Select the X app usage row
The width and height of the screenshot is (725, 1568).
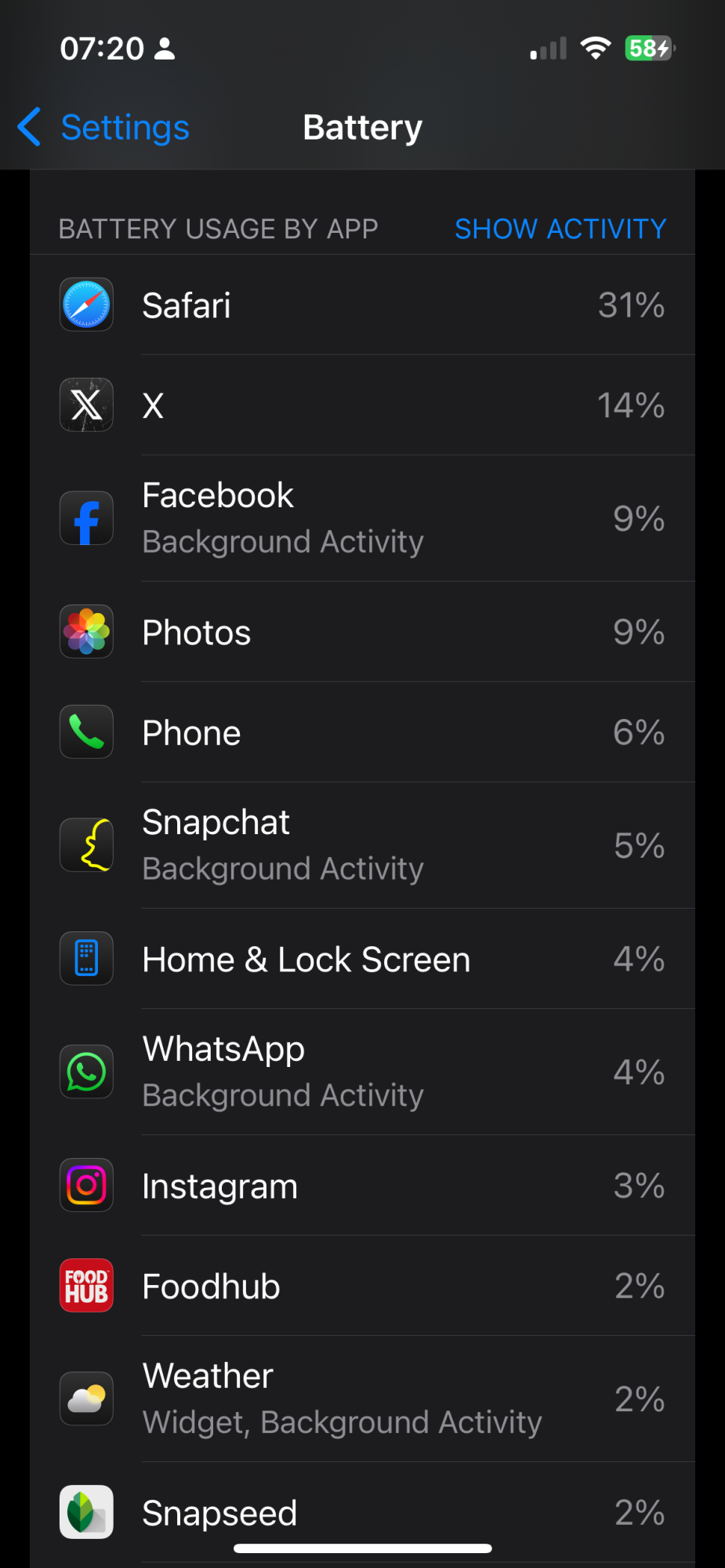coord(362,405)
